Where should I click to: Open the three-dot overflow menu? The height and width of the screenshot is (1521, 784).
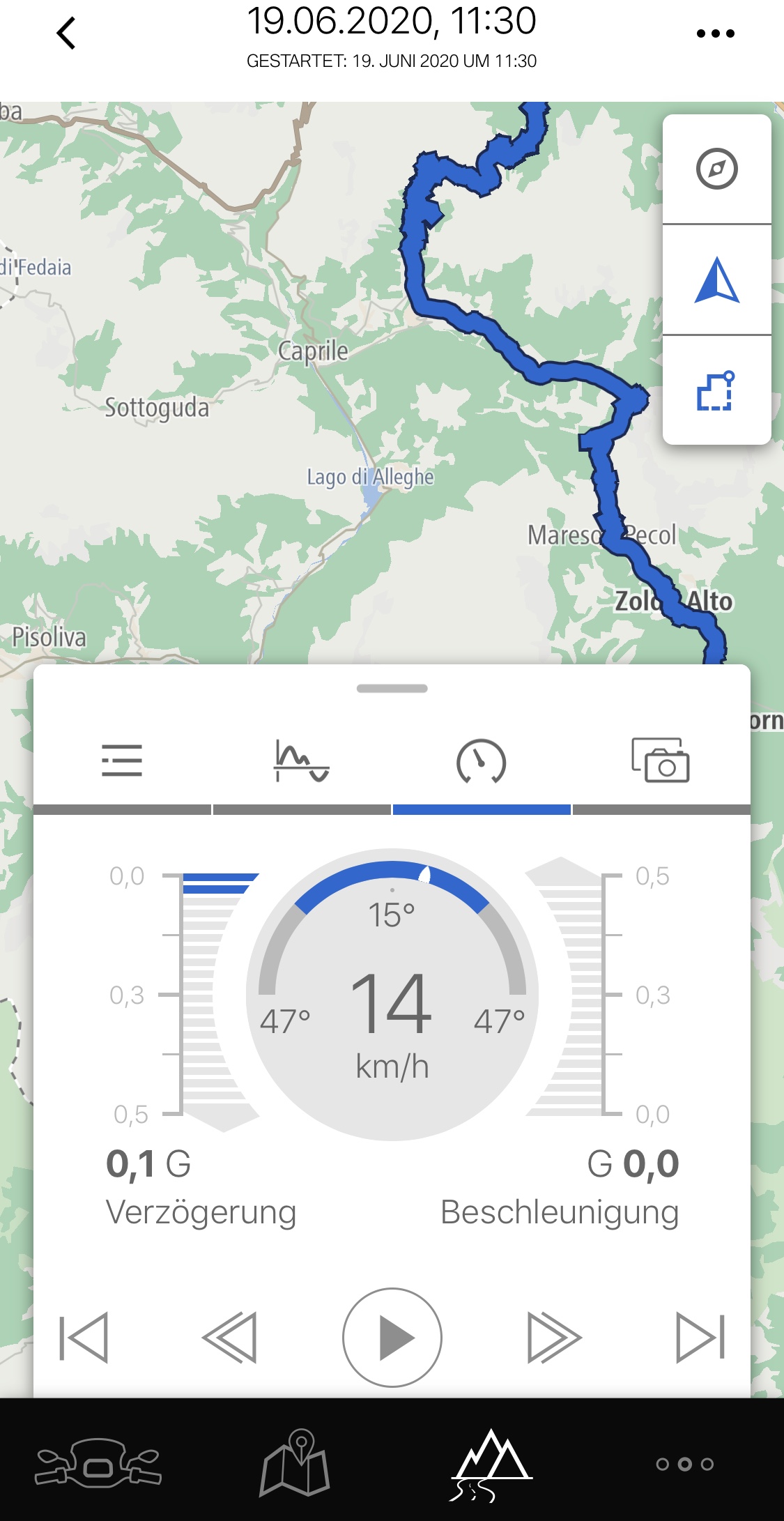click(x=716, y=33)
